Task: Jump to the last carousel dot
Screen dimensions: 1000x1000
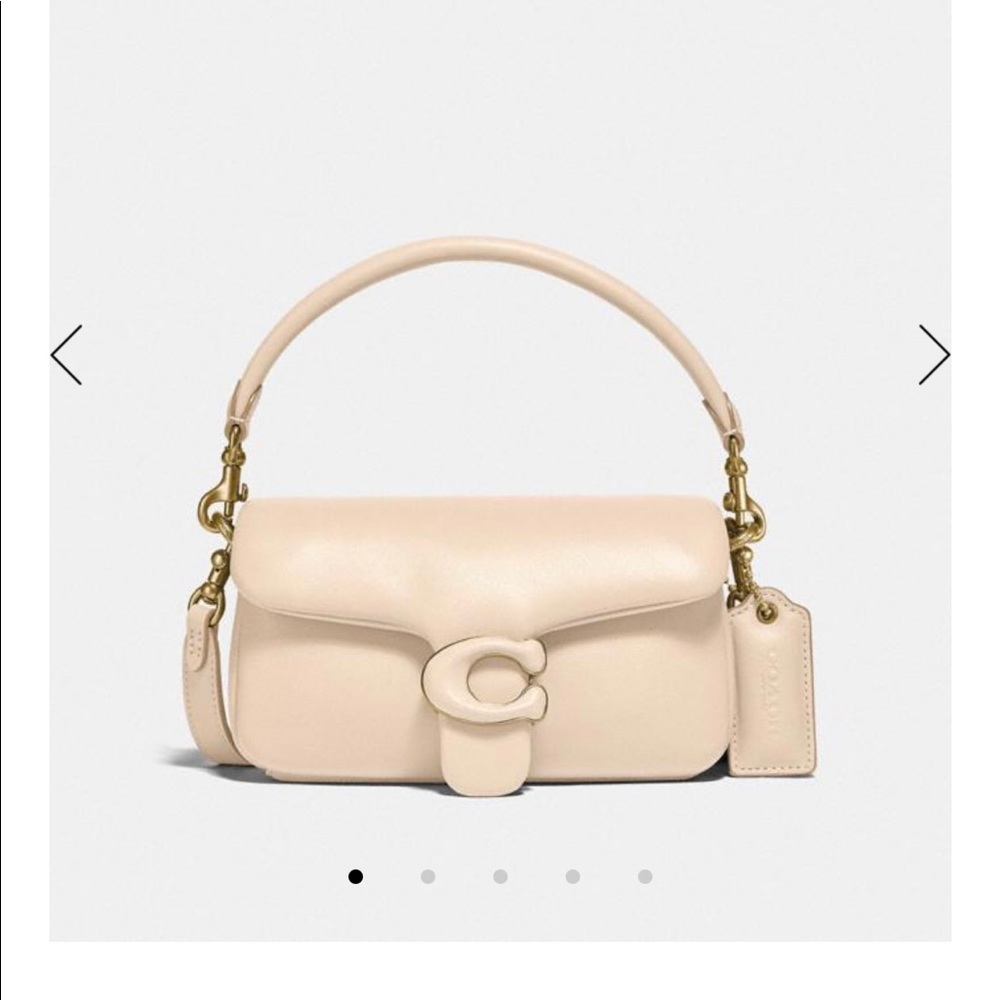Action: (645, 877)
